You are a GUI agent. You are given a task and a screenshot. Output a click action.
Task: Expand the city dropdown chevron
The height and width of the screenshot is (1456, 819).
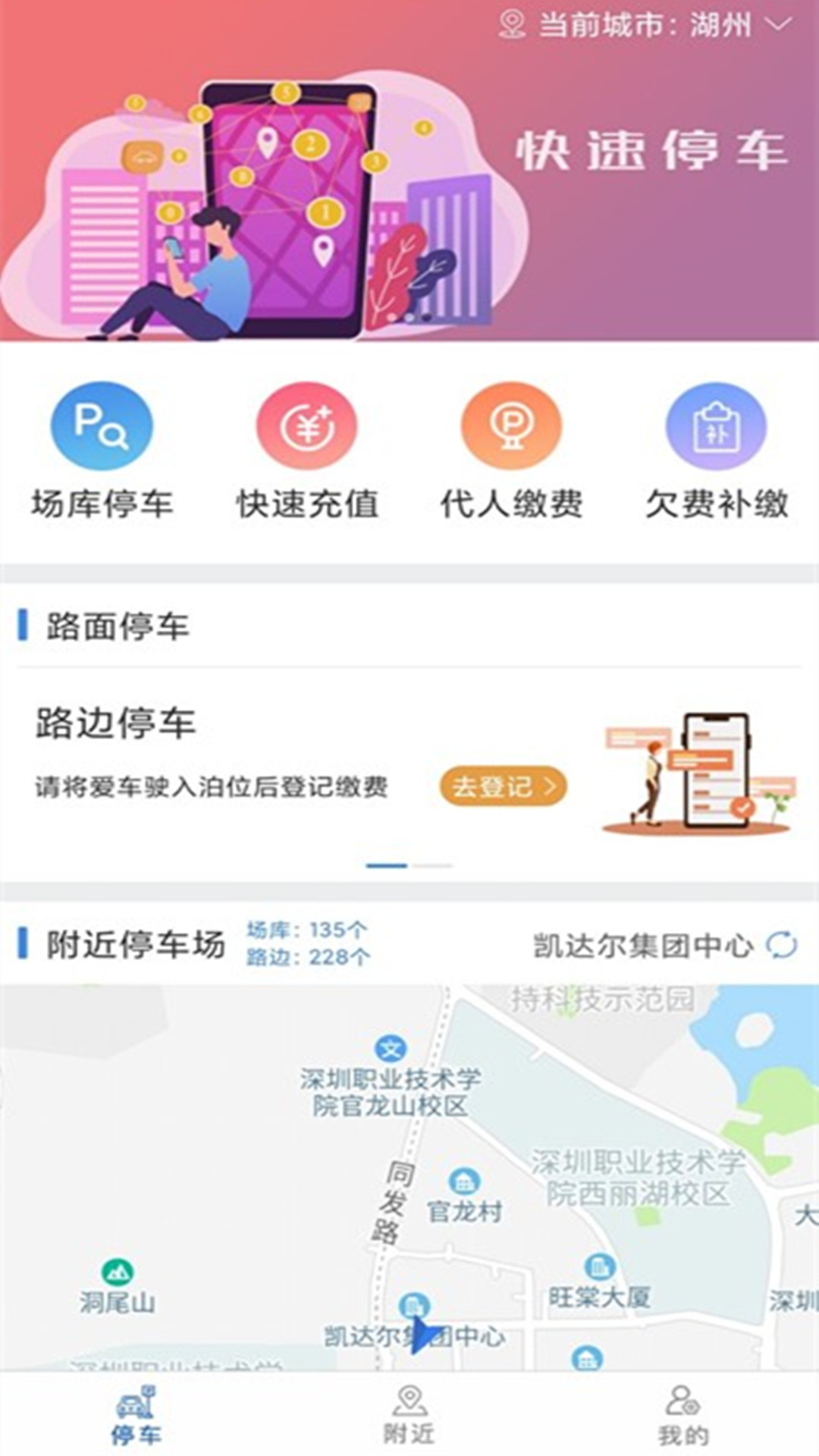(x=777, y=25)
